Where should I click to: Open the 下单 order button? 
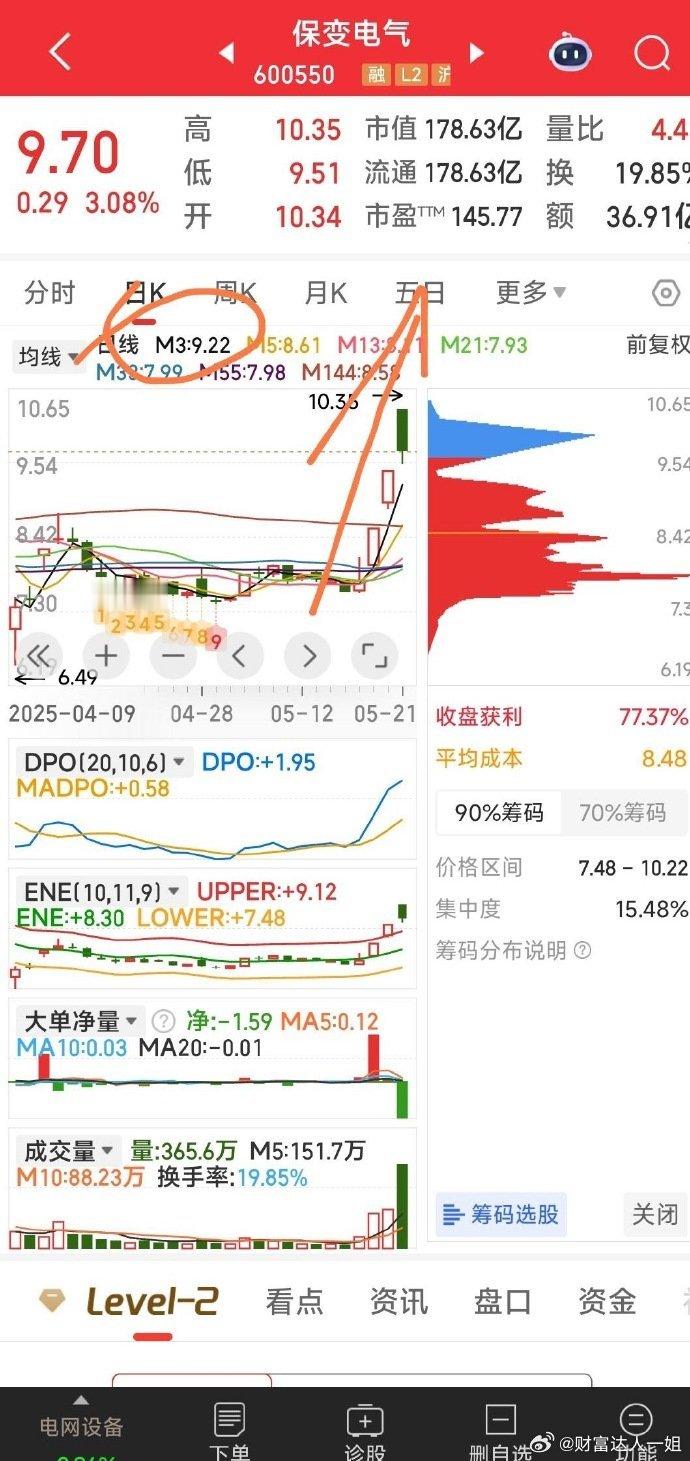click(229, 1430)
